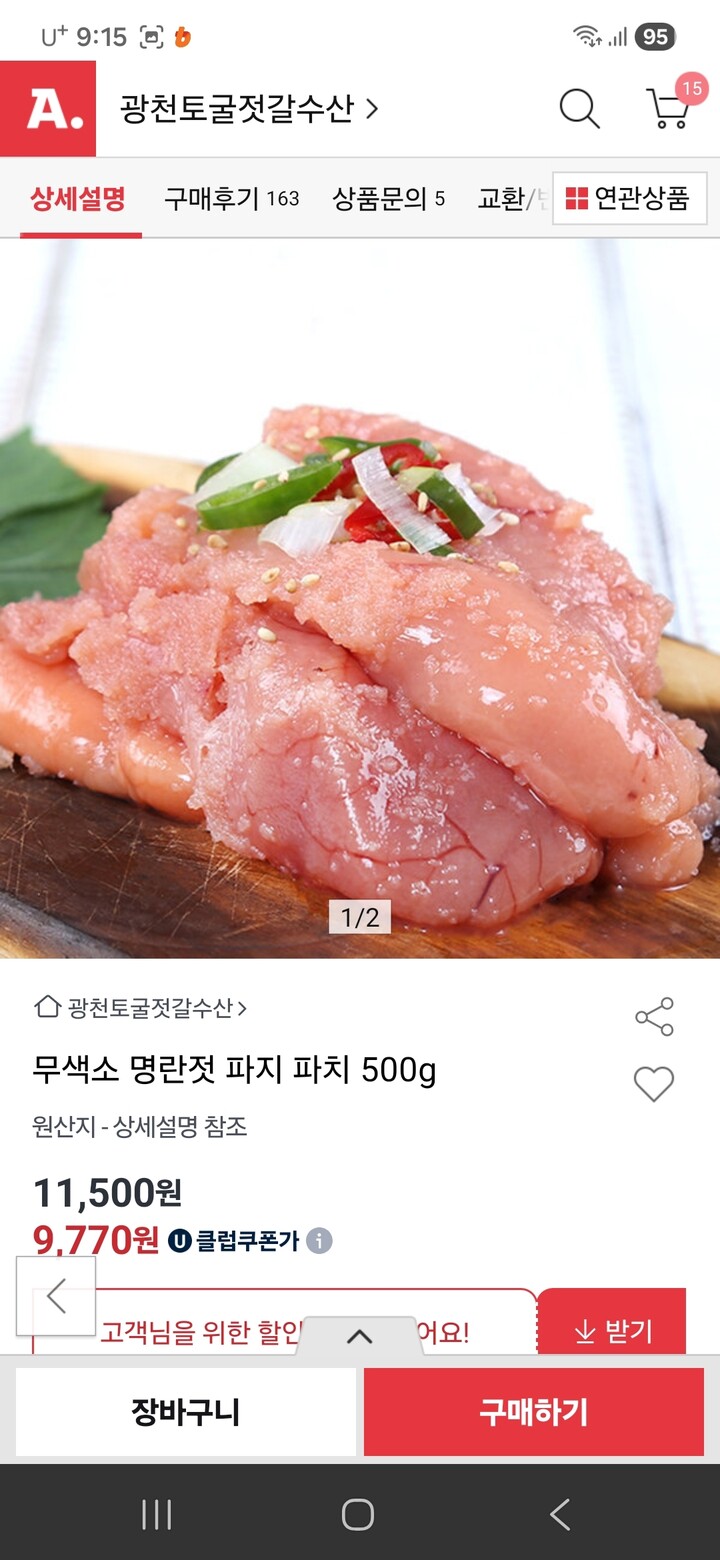
Task: Tap the info icon next to 클럽쿠폰가
Action: tap(318, 1242)
